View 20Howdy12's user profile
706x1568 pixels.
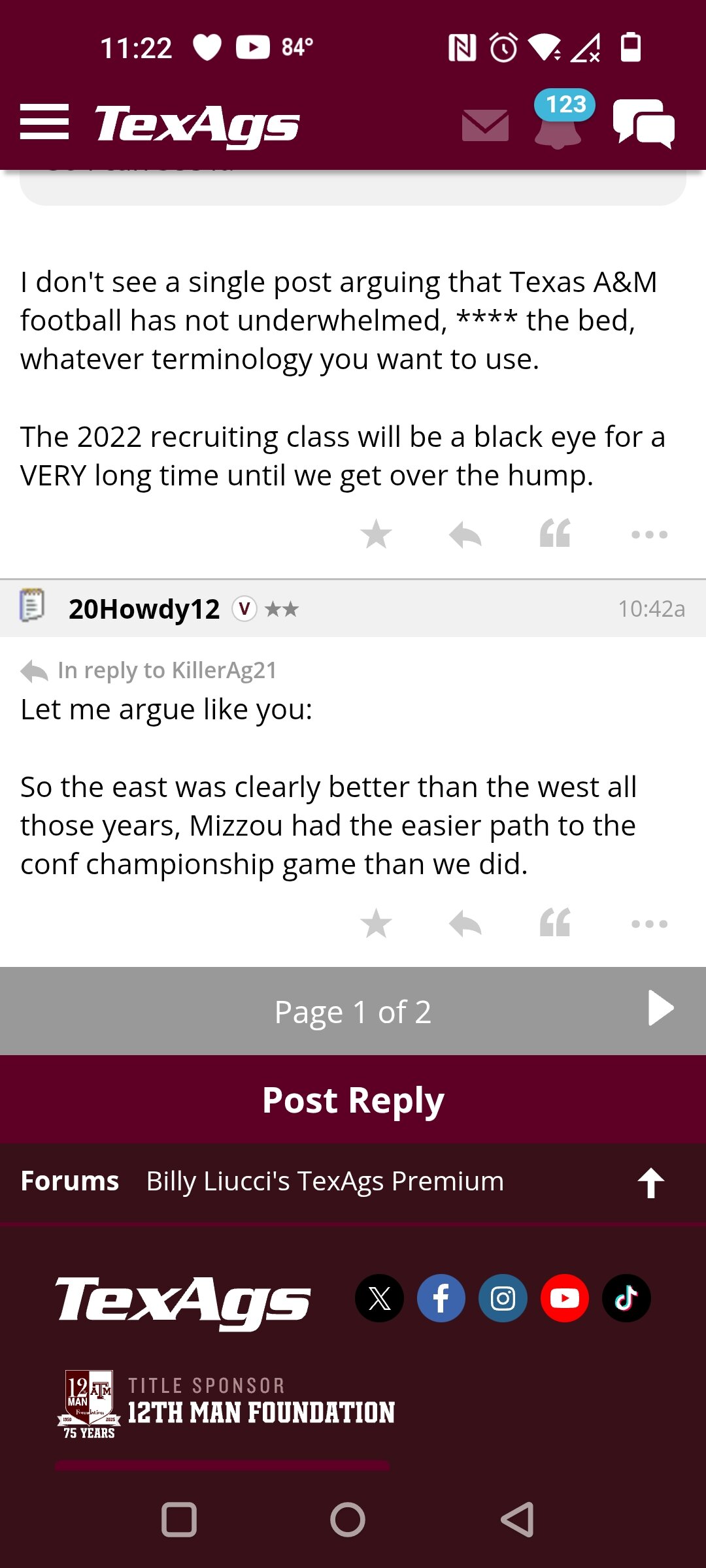tap(144, 609)
